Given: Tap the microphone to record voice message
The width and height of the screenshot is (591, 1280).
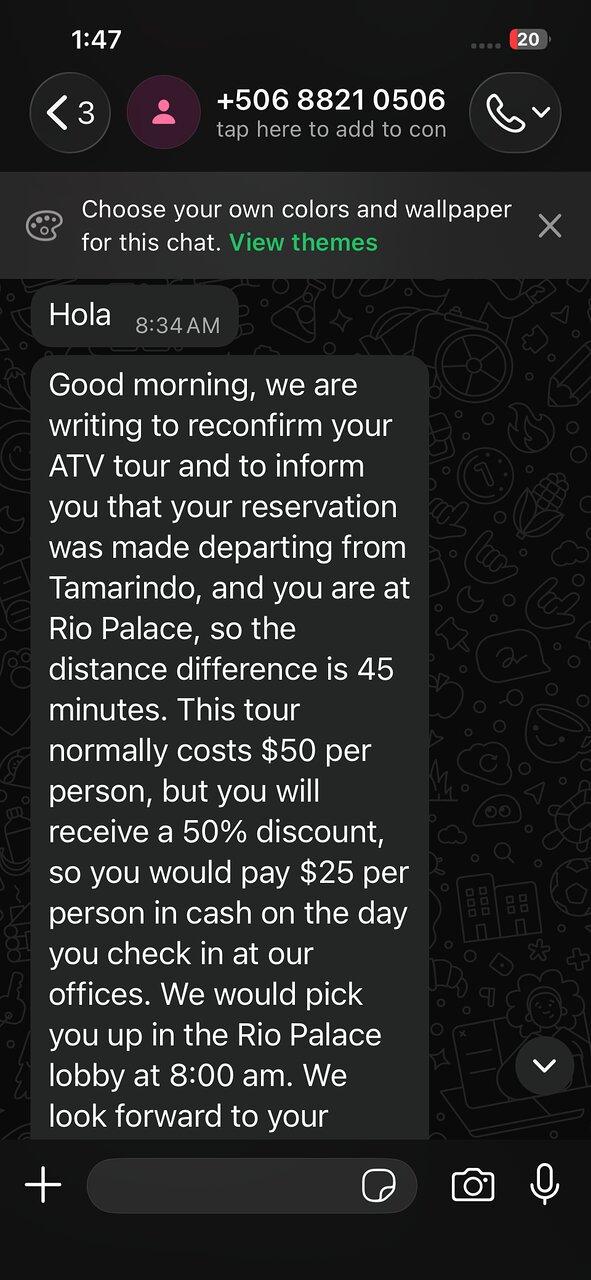Looking at the screenshot, I should [x=545, y=1185].
